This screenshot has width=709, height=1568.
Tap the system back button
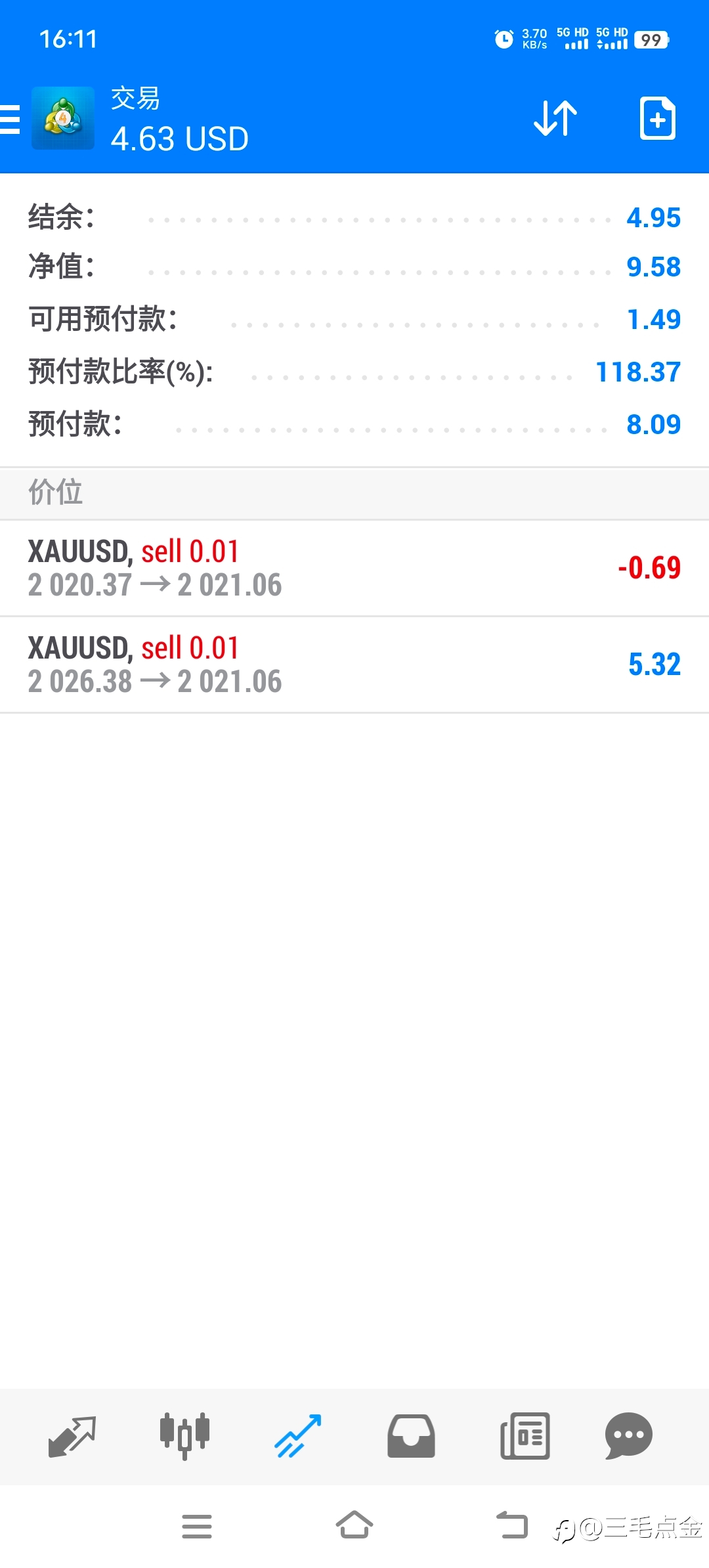[x=512, y=1525]
